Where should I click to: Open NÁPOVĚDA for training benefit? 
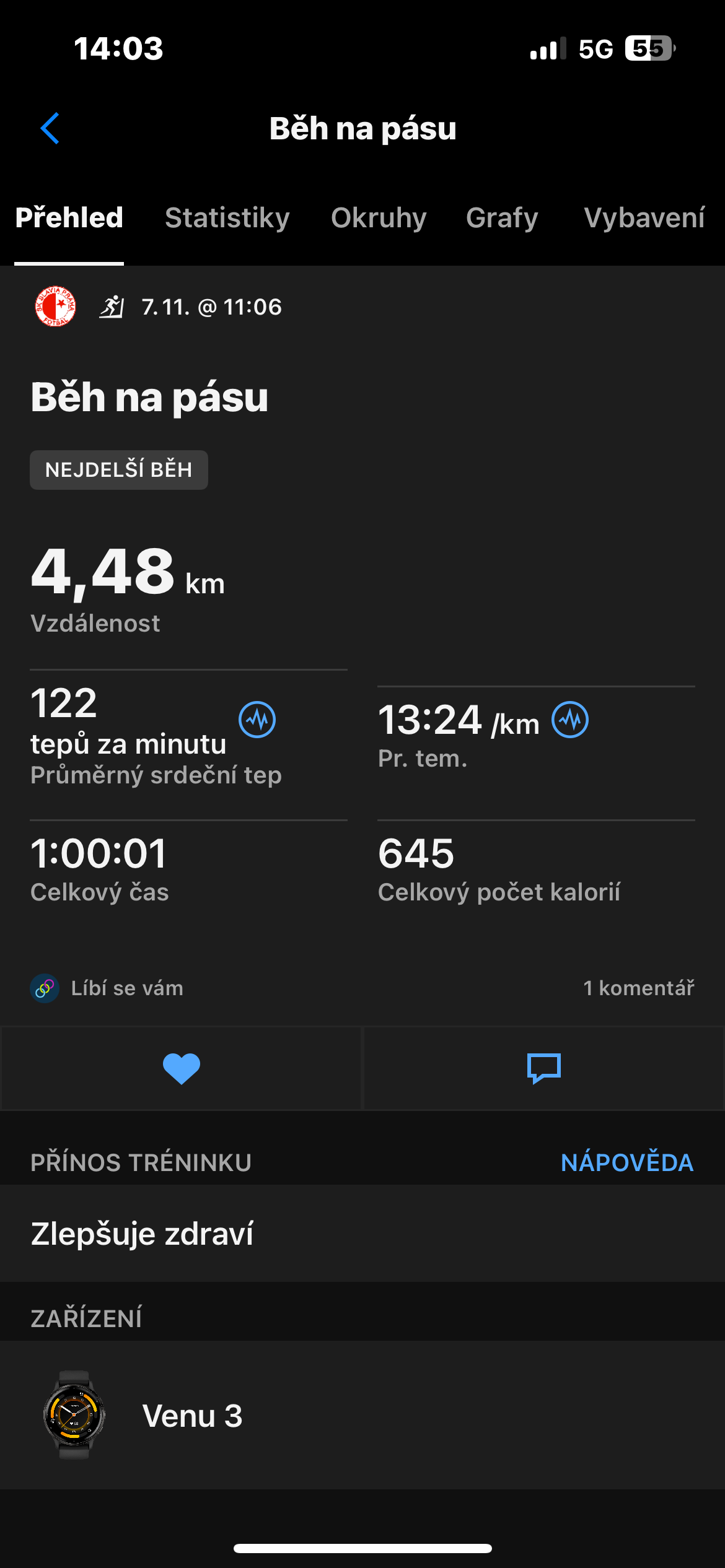pyautogui.click(x=626, y=1162)
